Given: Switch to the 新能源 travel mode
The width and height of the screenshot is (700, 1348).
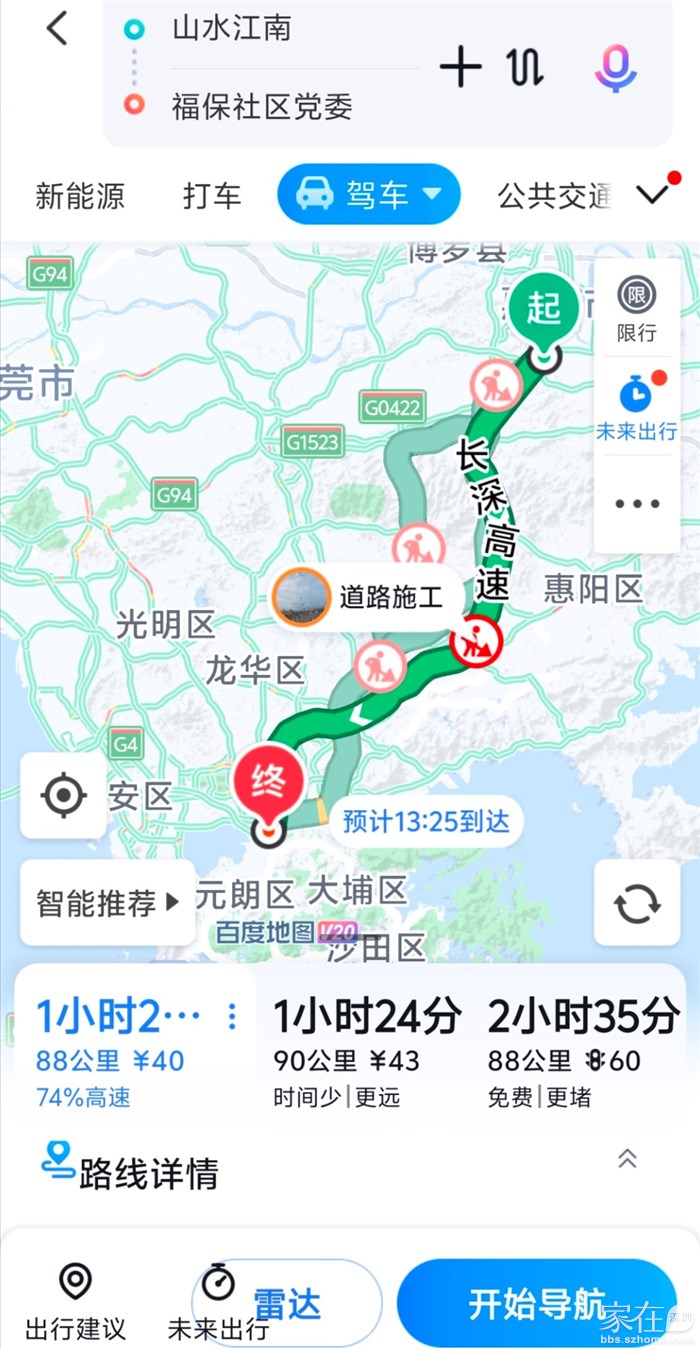Looking at the screenshot, I should pos(80,195).
